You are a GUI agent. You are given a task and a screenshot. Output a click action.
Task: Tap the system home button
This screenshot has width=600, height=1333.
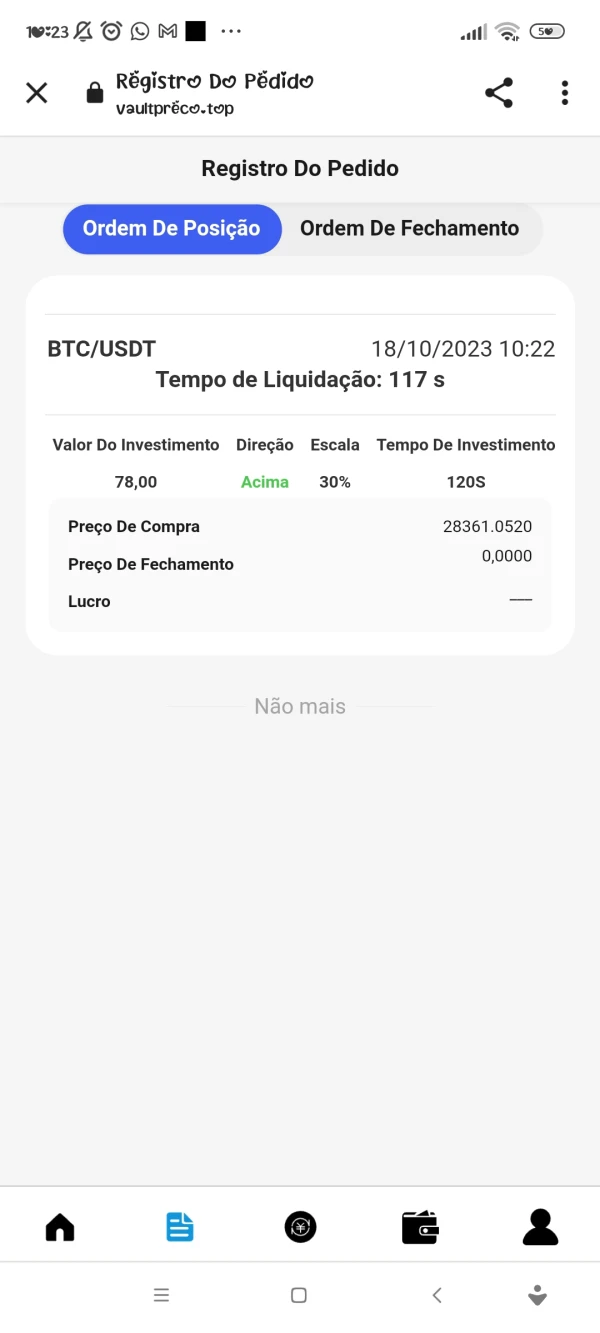pos(298,1295)
